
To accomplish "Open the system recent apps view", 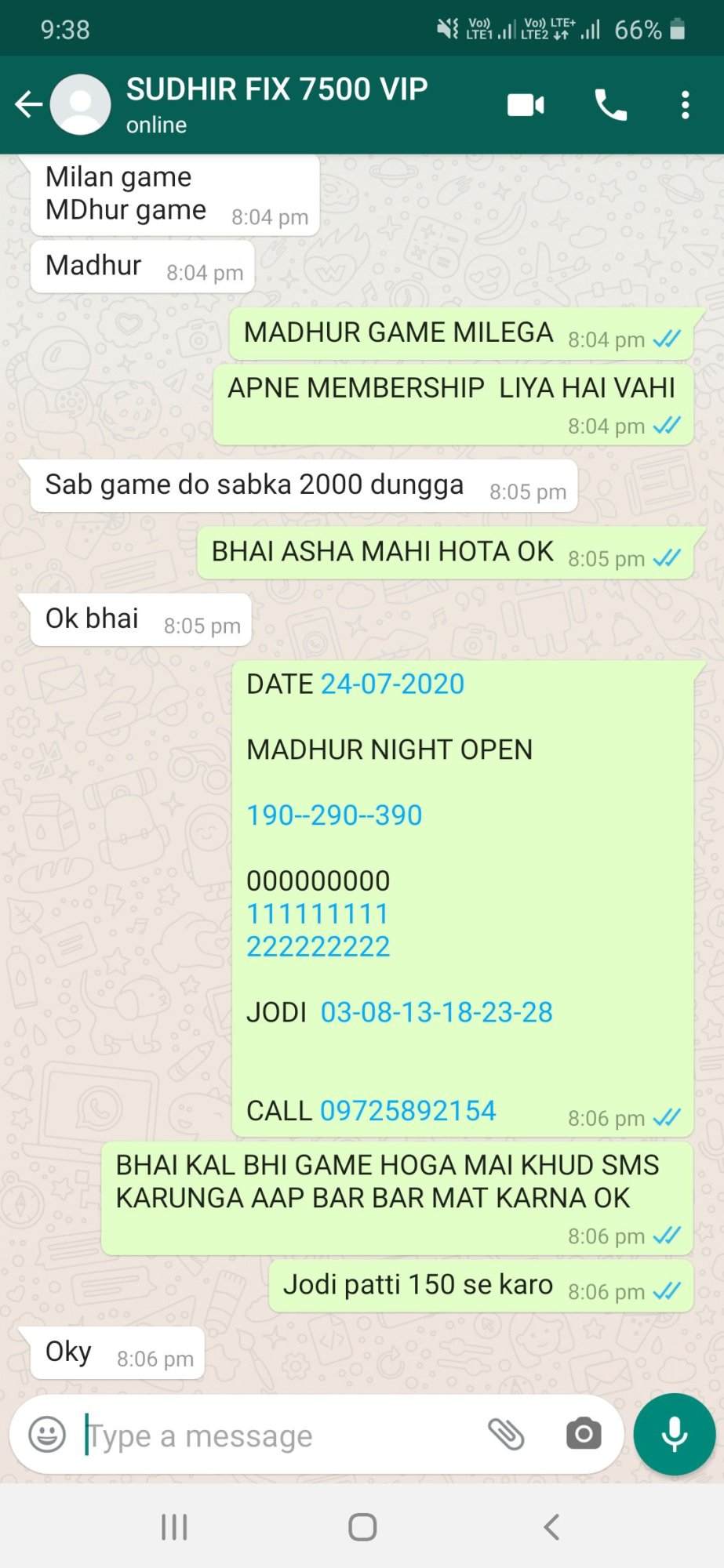I will tap(173, 1526).
